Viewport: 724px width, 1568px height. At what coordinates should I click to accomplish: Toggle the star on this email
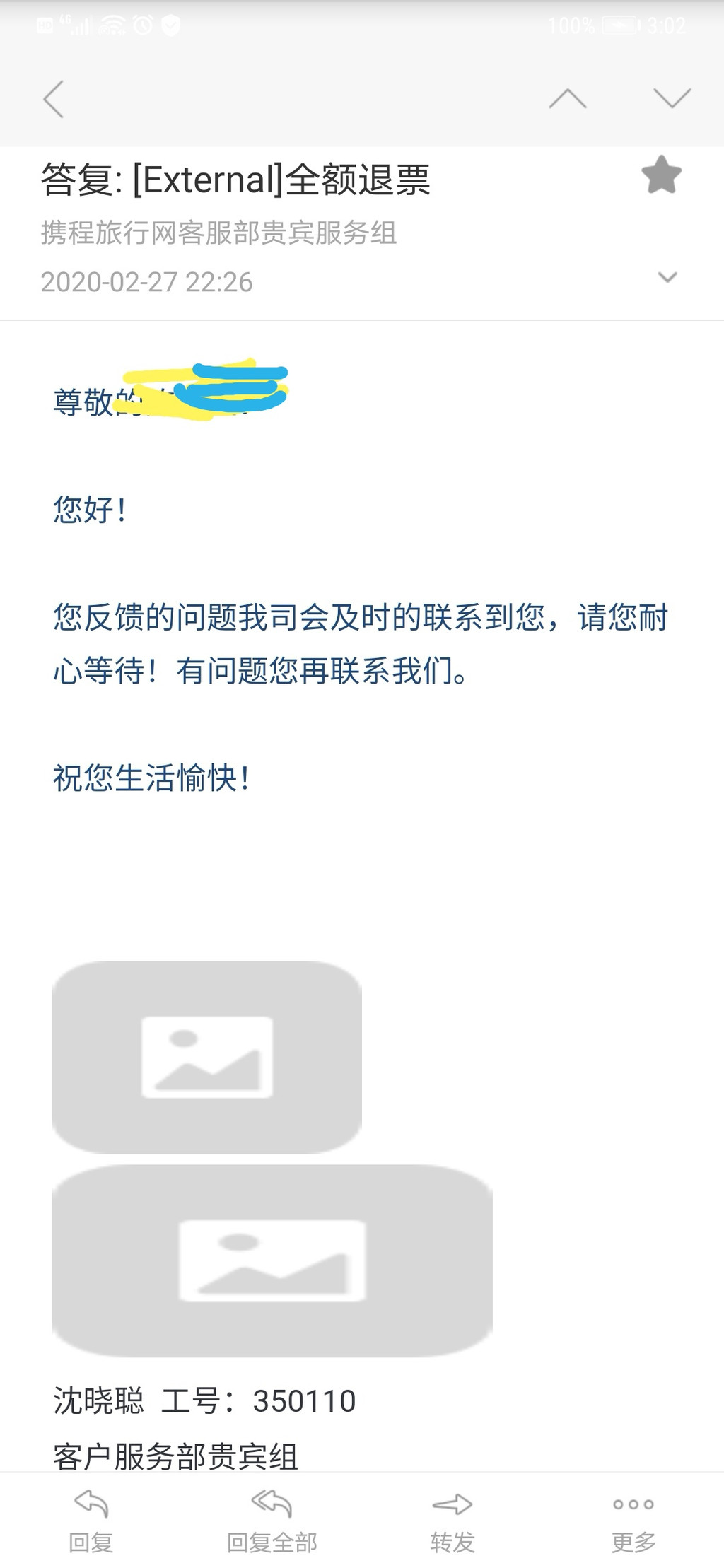tap(661, 175)
